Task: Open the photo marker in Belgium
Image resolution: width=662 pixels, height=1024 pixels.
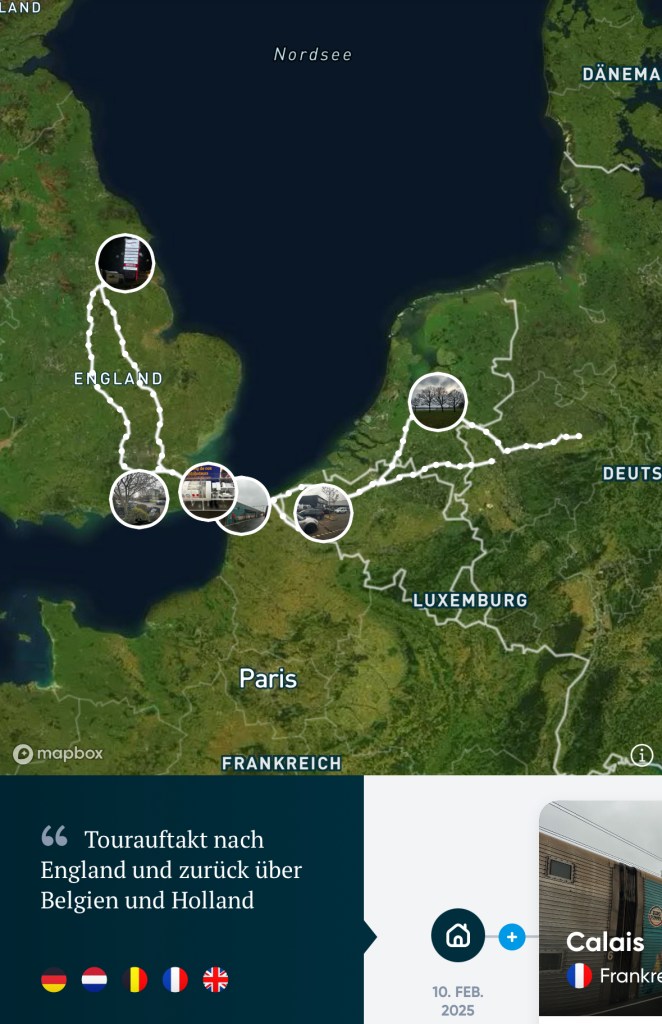Action: [x=323, y=512]
